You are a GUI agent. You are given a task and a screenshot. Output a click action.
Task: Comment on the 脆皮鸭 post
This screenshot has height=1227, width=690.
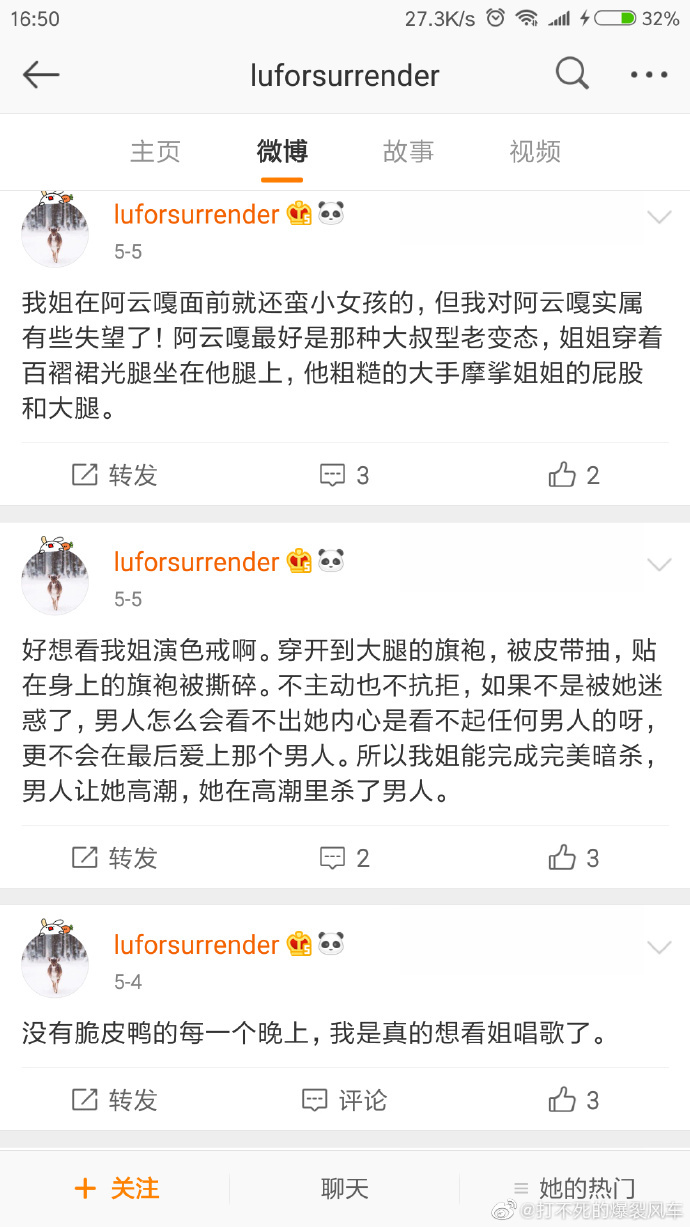tap(344, 1100)
